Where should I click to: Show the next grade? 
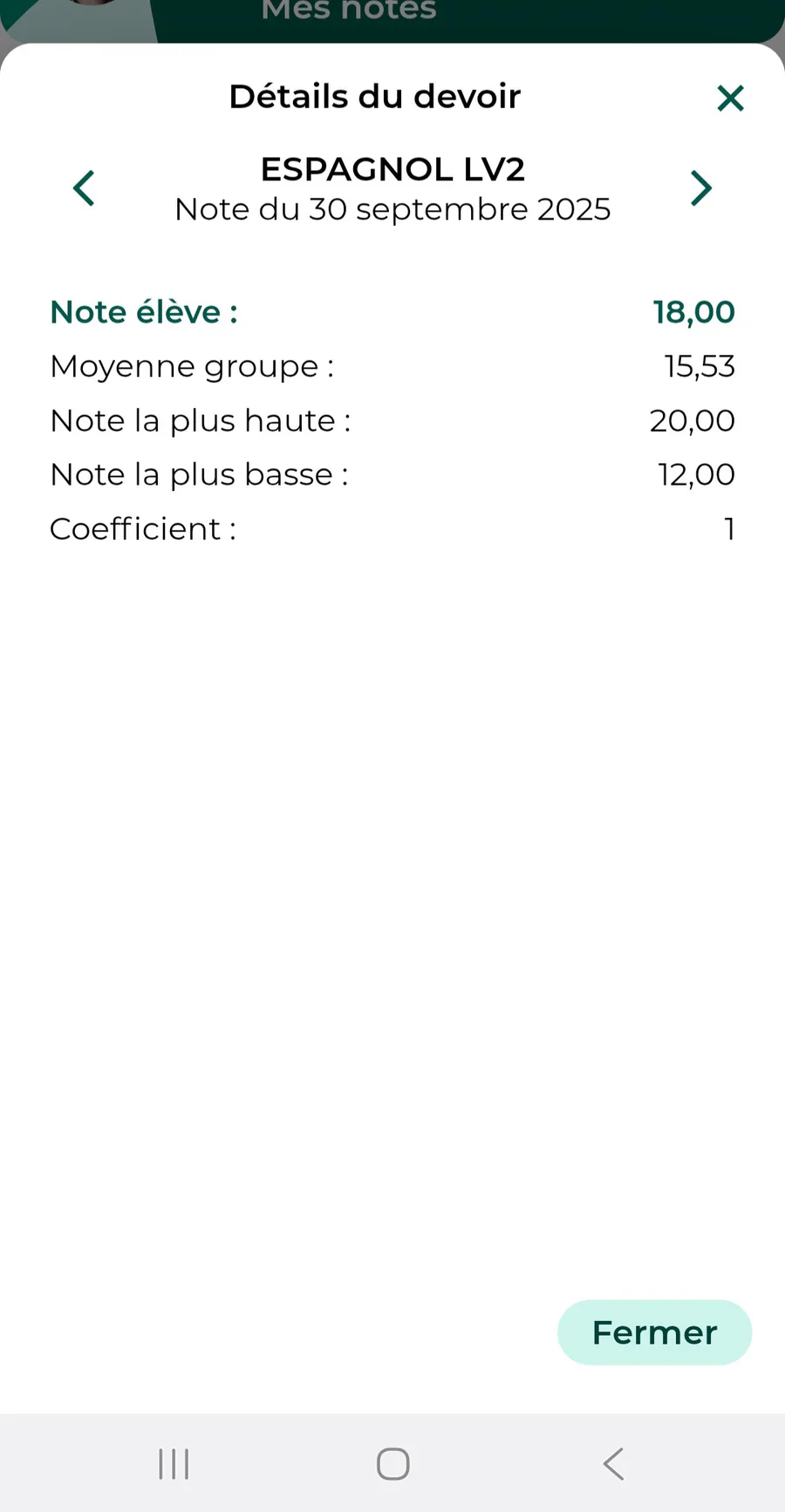pos(700,188)
